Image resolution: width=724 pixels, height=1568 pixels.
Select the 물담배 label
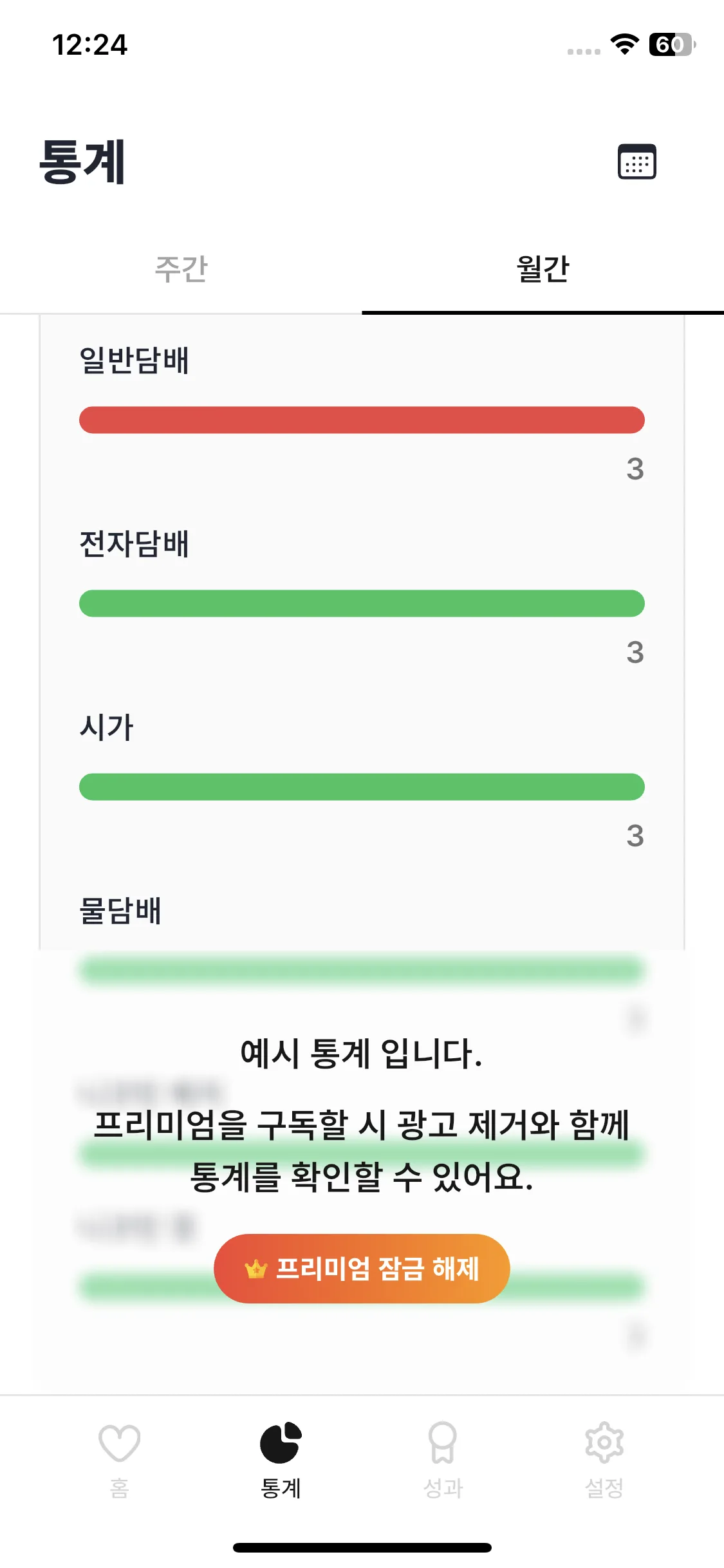pyautogui.click(x=121, y=908)
